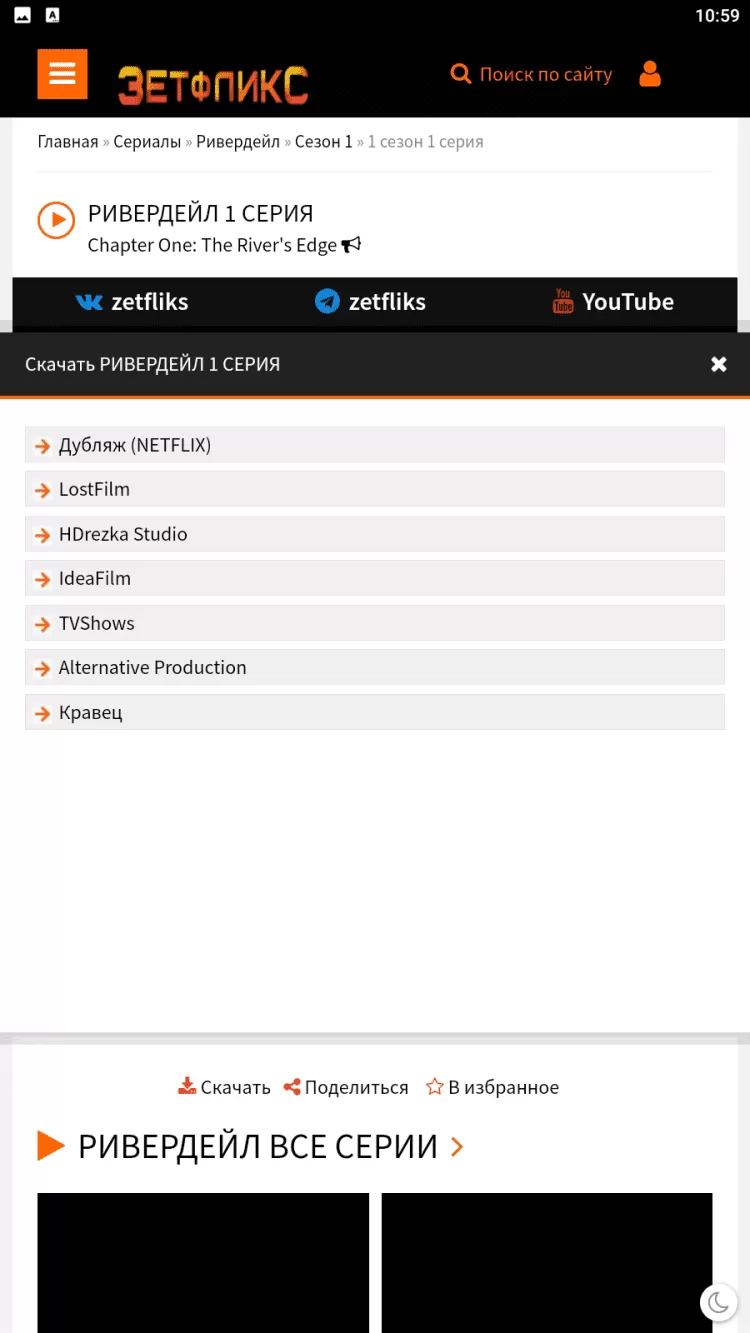Open "Сериалы" breadcrumb link
750x1333 pixels.
[147, 142]
